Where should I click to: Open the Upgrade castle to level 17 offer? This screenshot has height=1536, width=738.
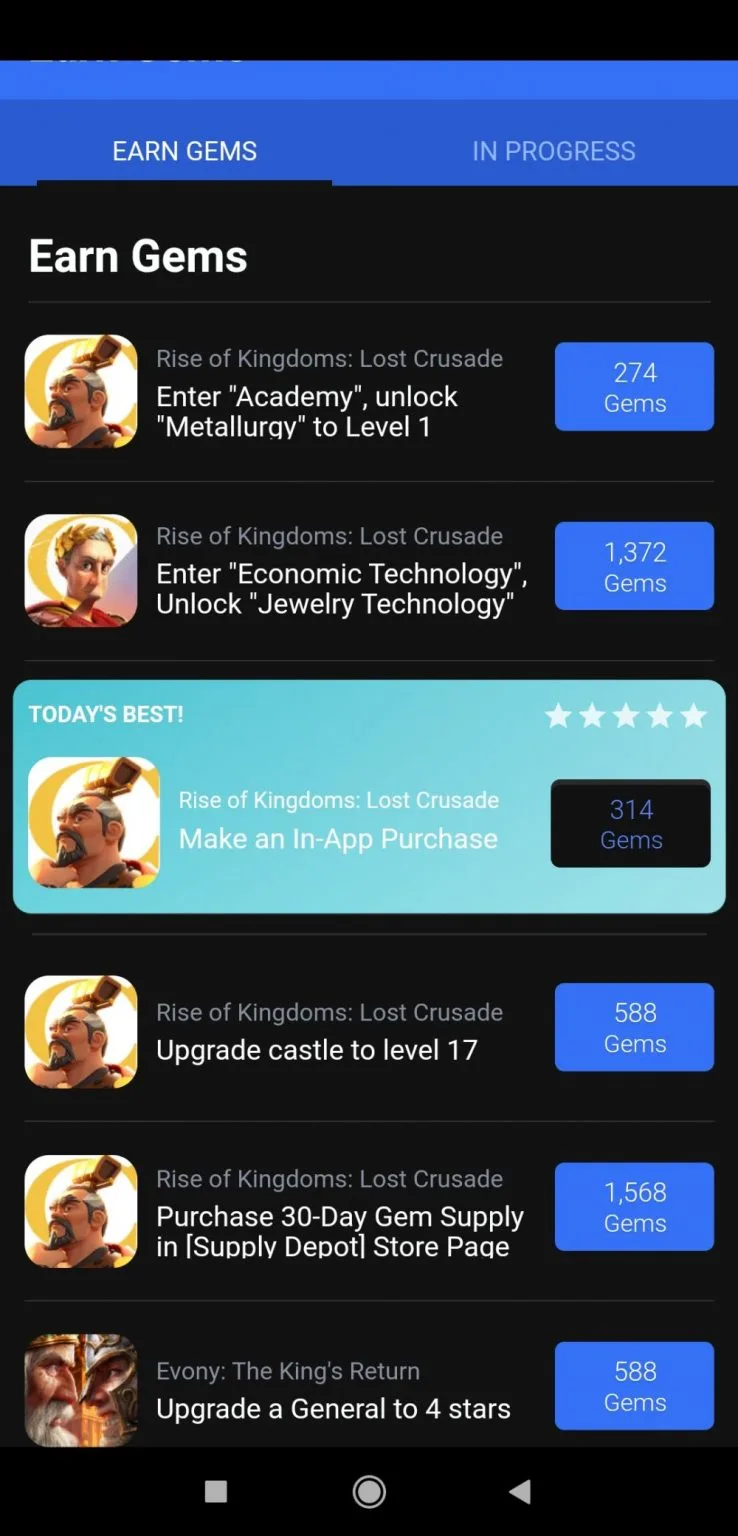coord(316,1049)
